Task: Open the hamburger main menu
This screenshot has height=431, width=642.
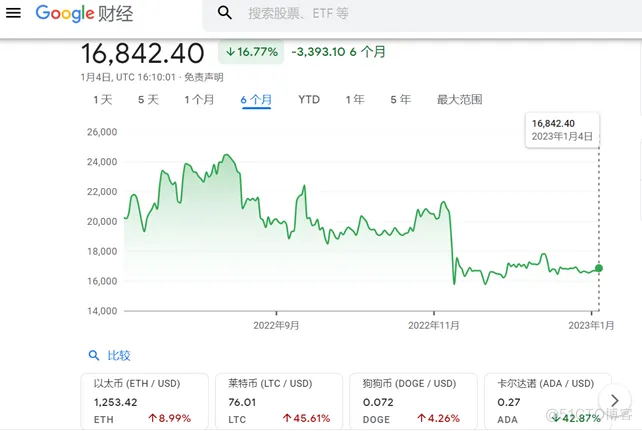Action: point(14,13)
